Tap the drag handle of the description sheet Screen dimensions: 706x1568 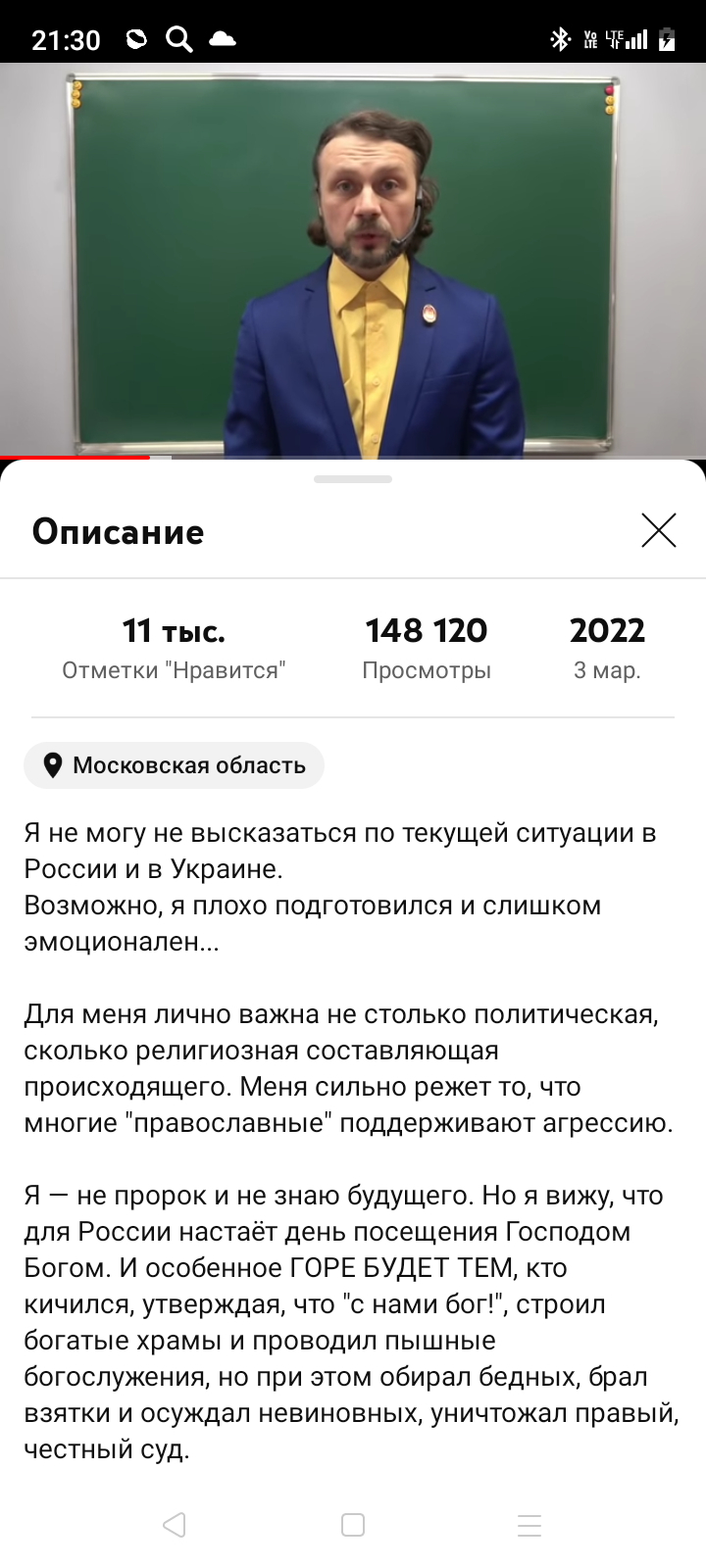click(x=353, y=479)
